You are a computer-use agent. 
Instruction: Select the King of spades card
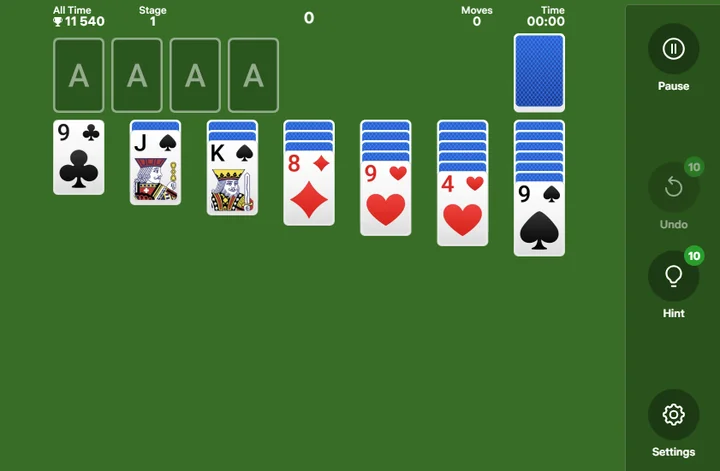click(232, 178)
